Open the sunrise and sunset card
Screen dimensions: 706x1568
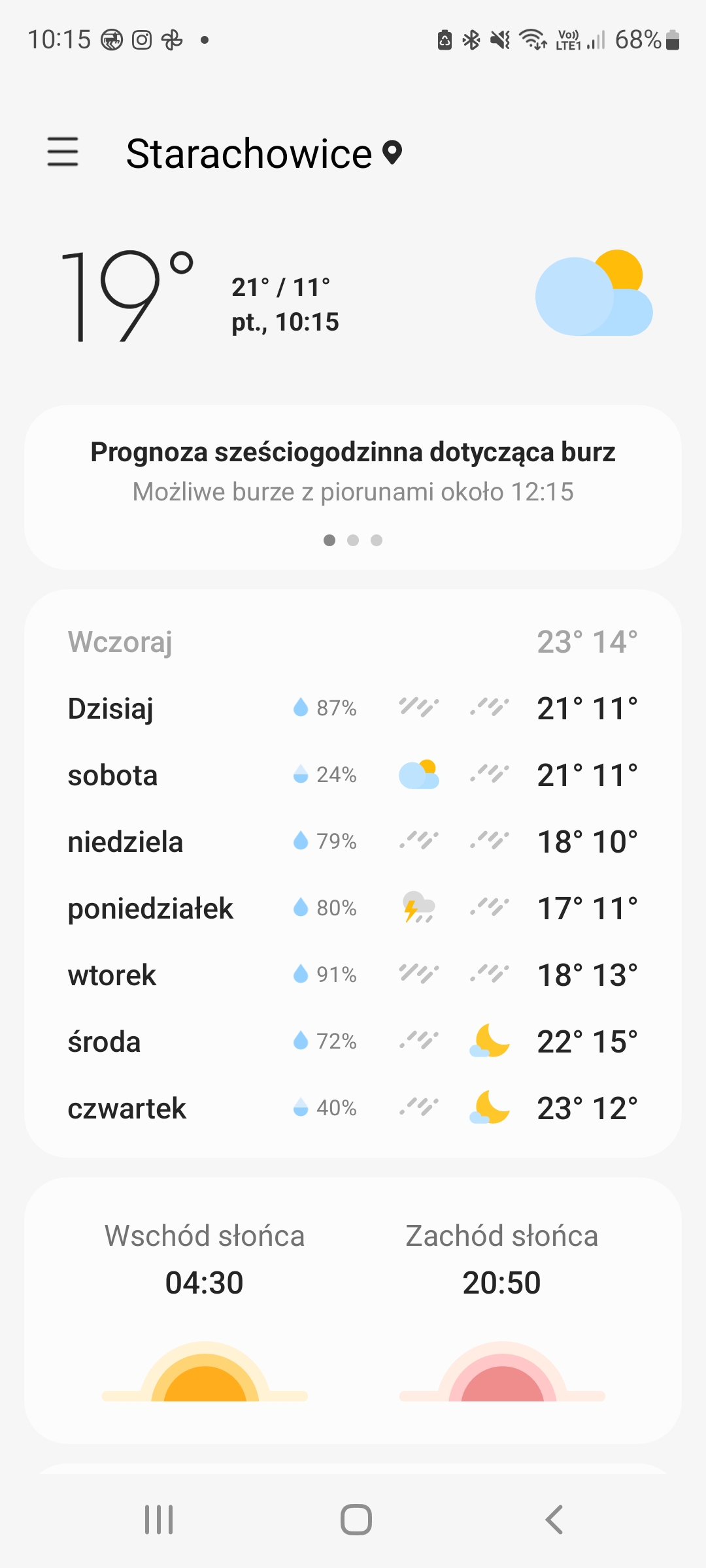coord(353,1310)
